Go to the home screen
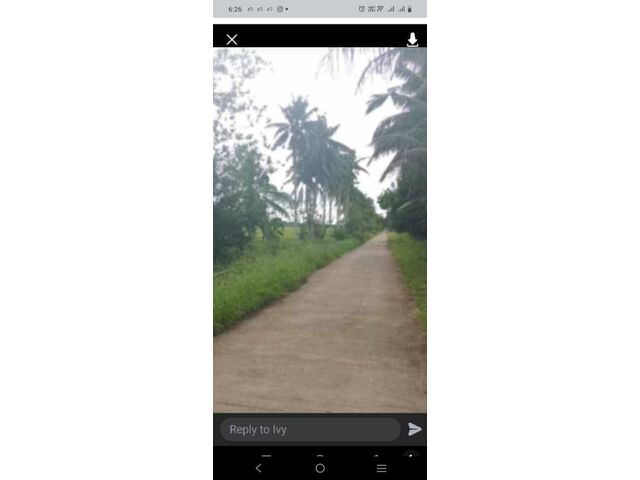The height and width of the screenshot is (480, 640). (x=320, y=468)
